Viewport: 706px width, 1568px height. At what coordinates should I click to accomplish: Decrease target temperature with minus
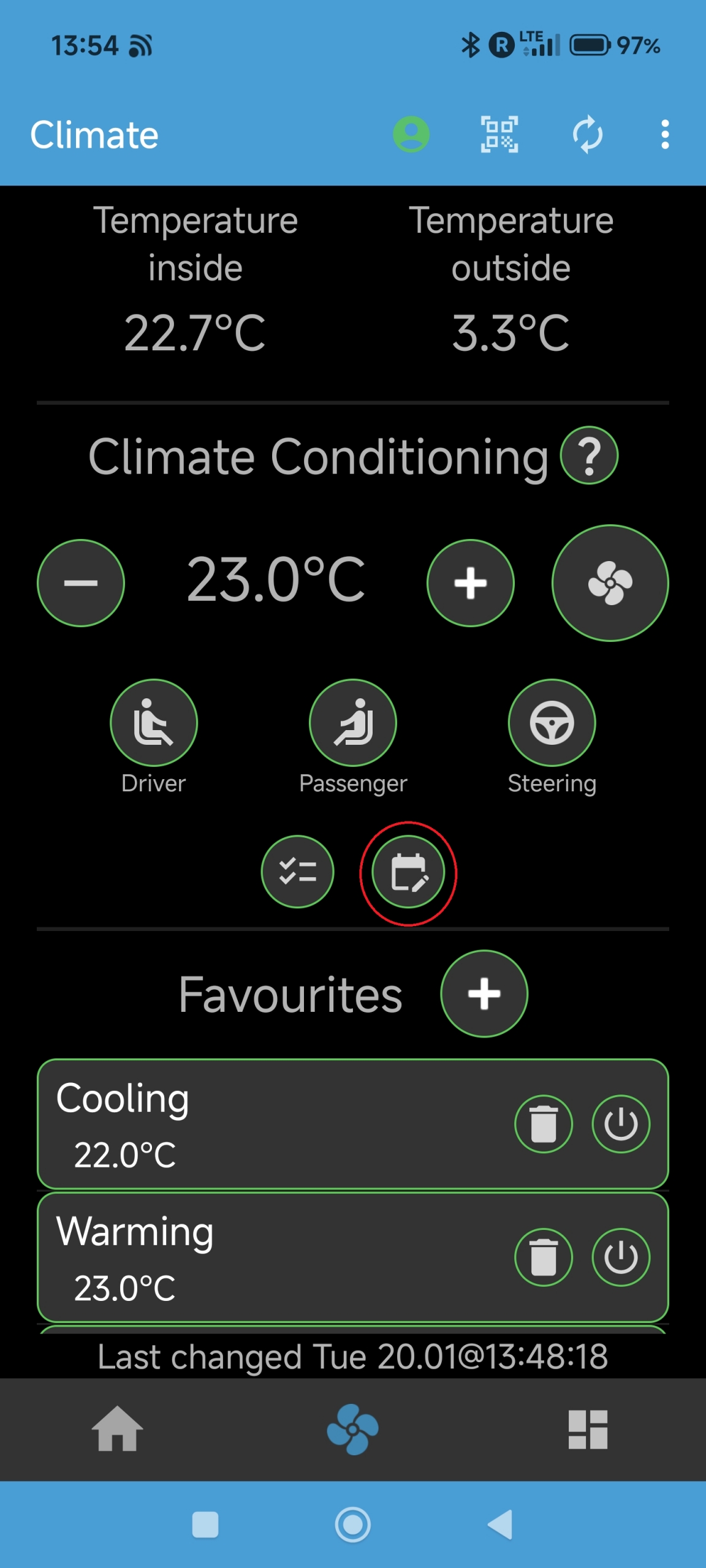pos(81,583)
